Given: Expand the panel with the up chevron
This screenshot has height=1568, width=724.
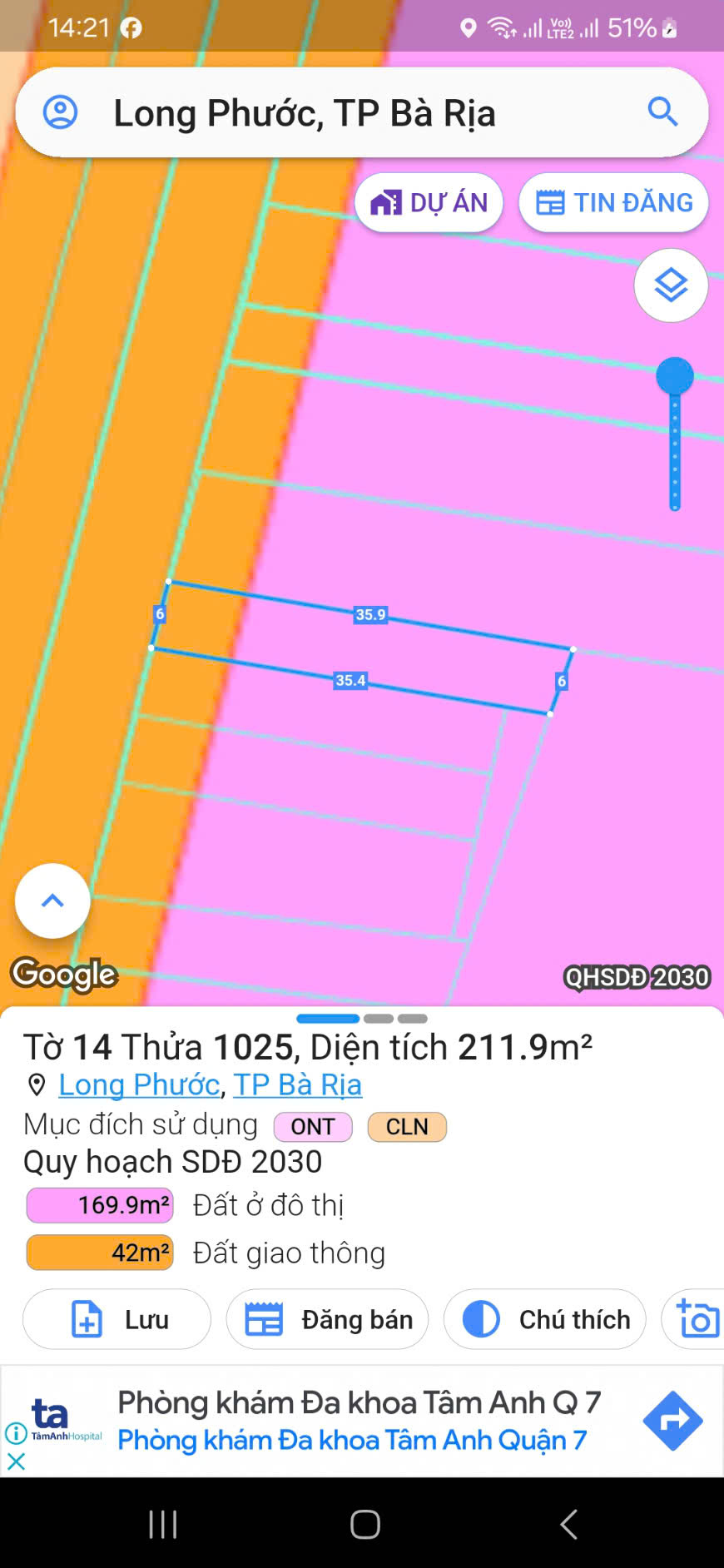Looking at the screenshot, I should 52,901.
